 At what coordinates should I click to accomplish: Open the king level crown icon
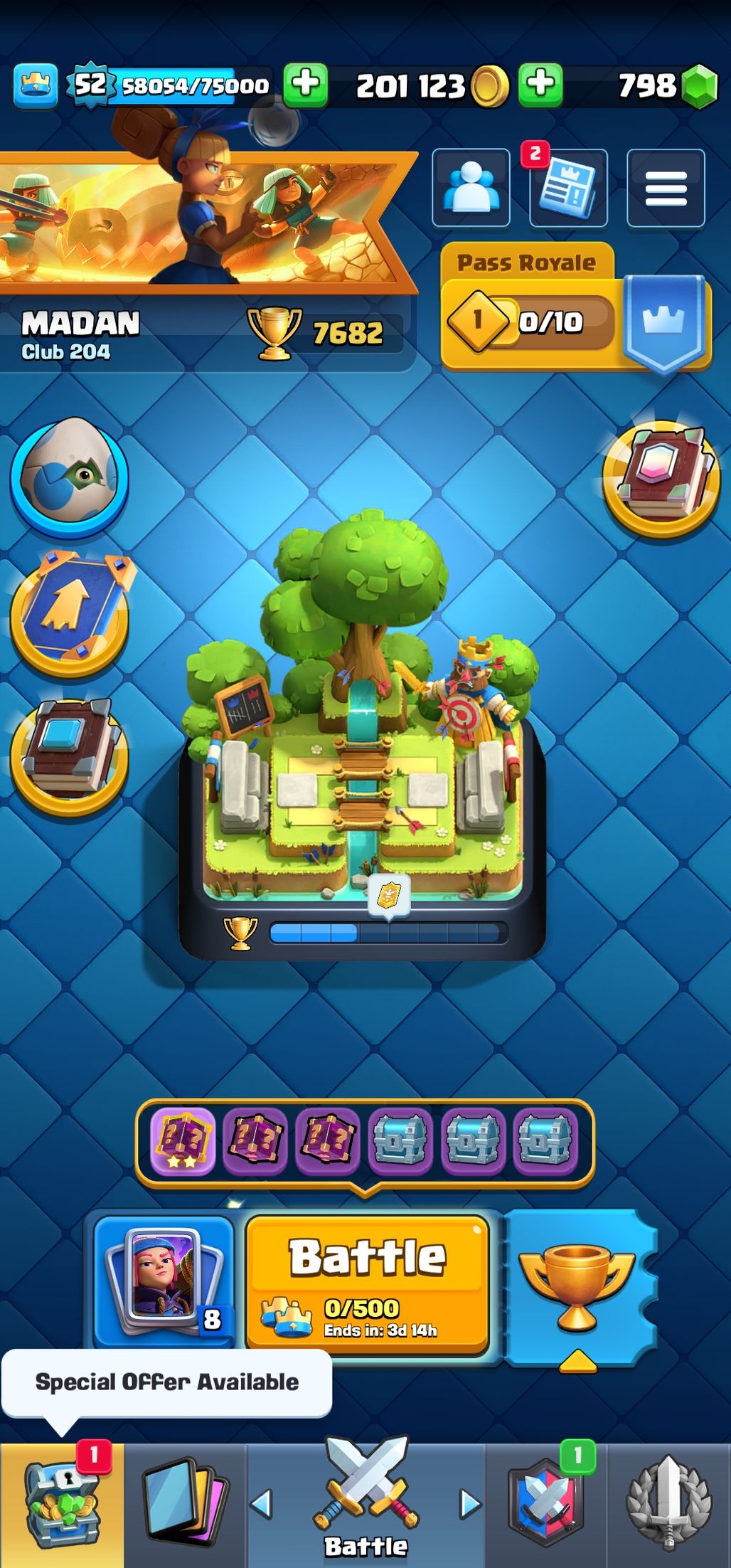pyautogui.click(x=36, y=86)
